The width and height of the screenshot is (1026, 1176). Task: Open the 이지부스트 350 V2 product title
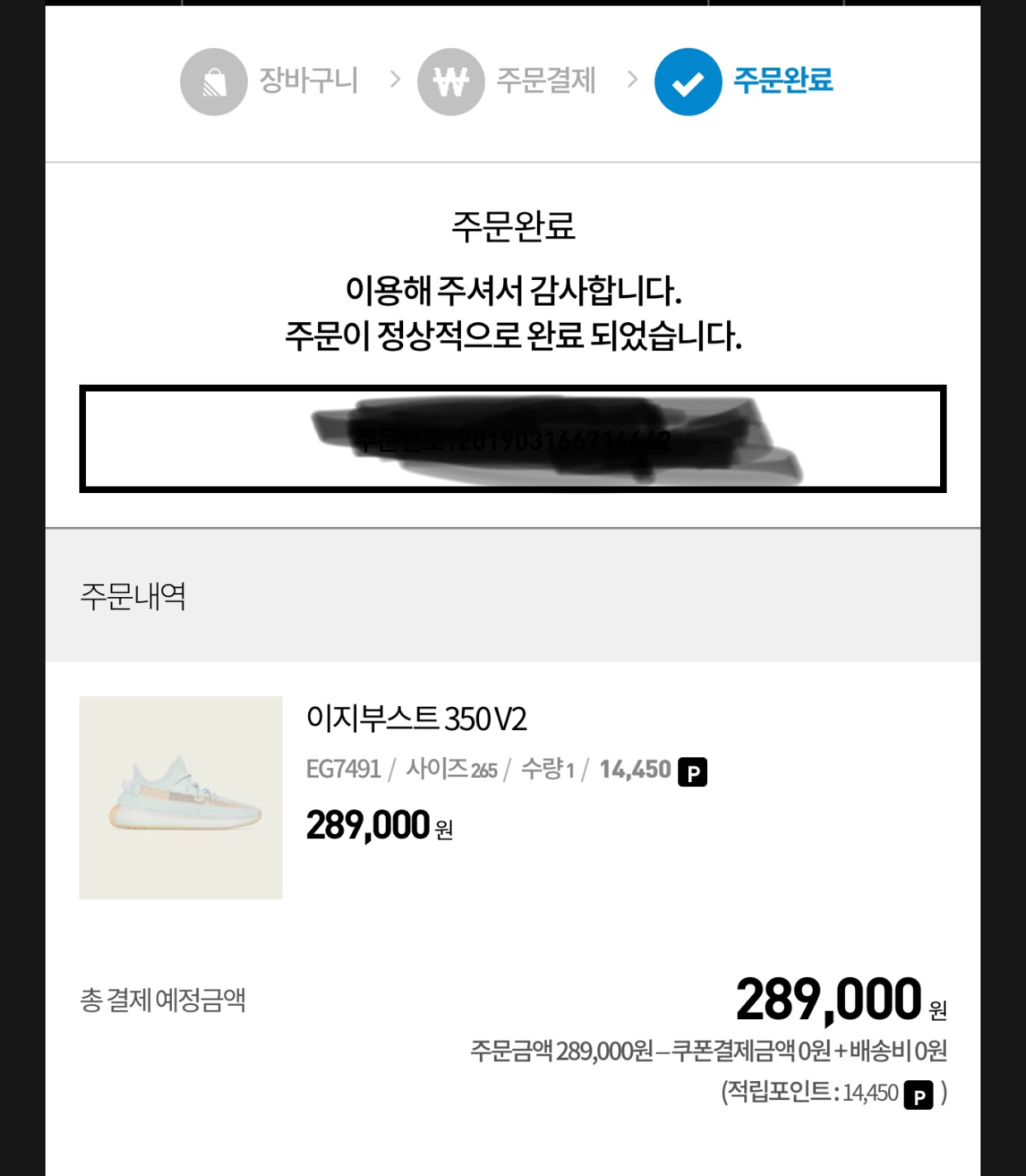(x=416, y=718)
